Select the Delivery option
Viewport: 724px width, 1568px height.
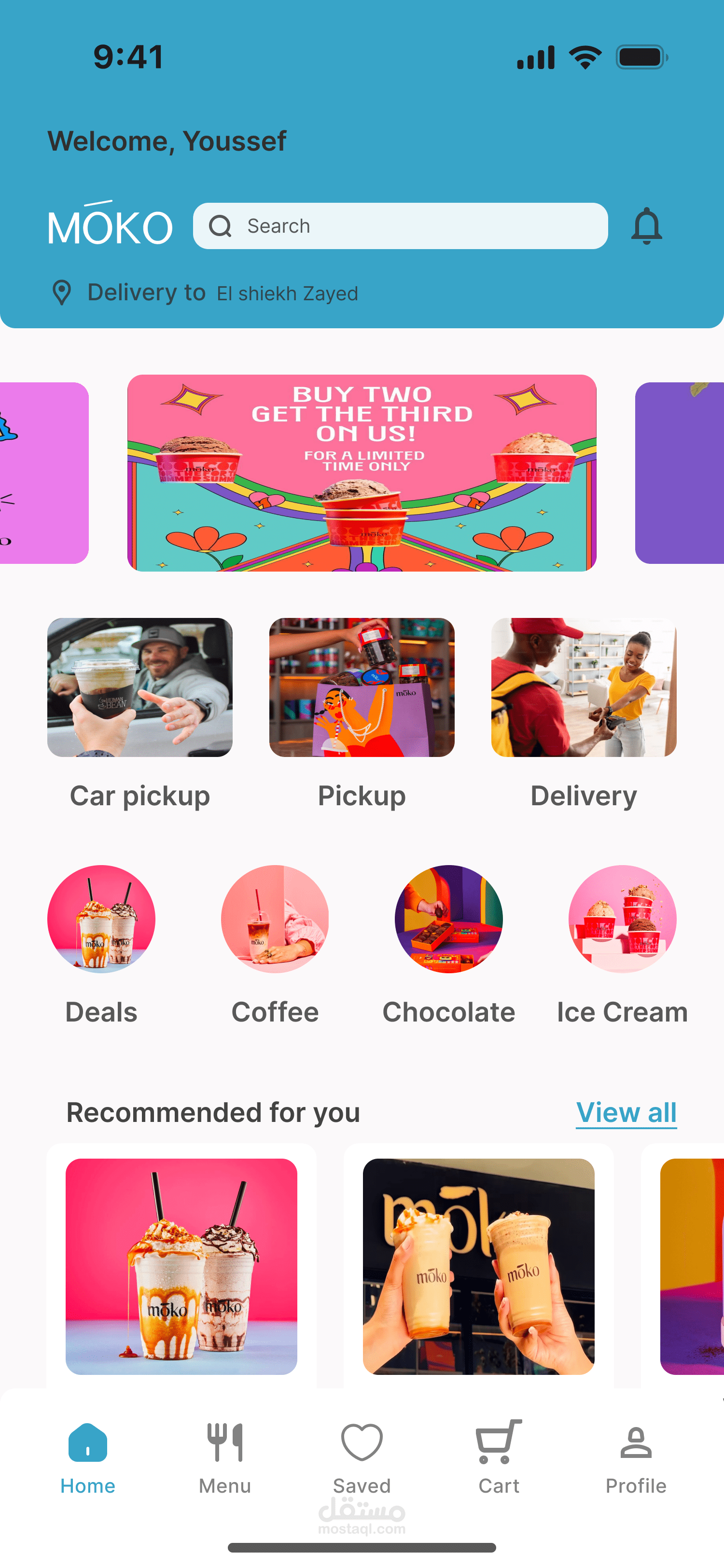point(584,688)
